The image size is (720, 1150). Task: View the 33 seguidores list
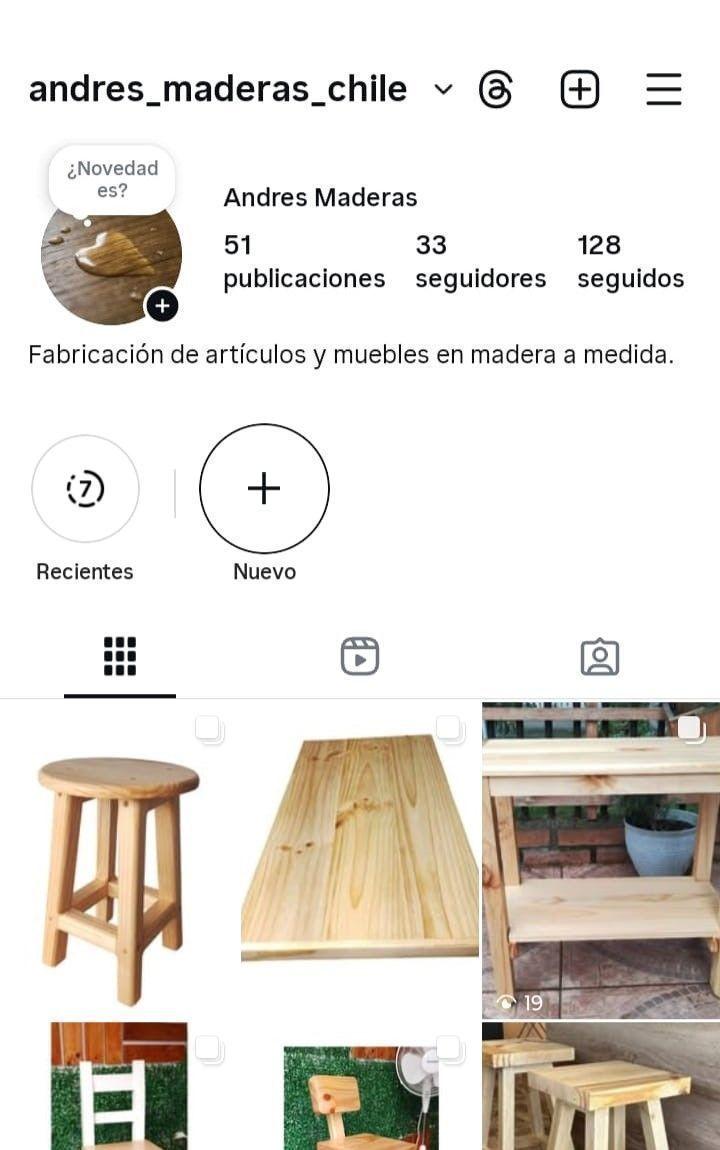(480, 260)
